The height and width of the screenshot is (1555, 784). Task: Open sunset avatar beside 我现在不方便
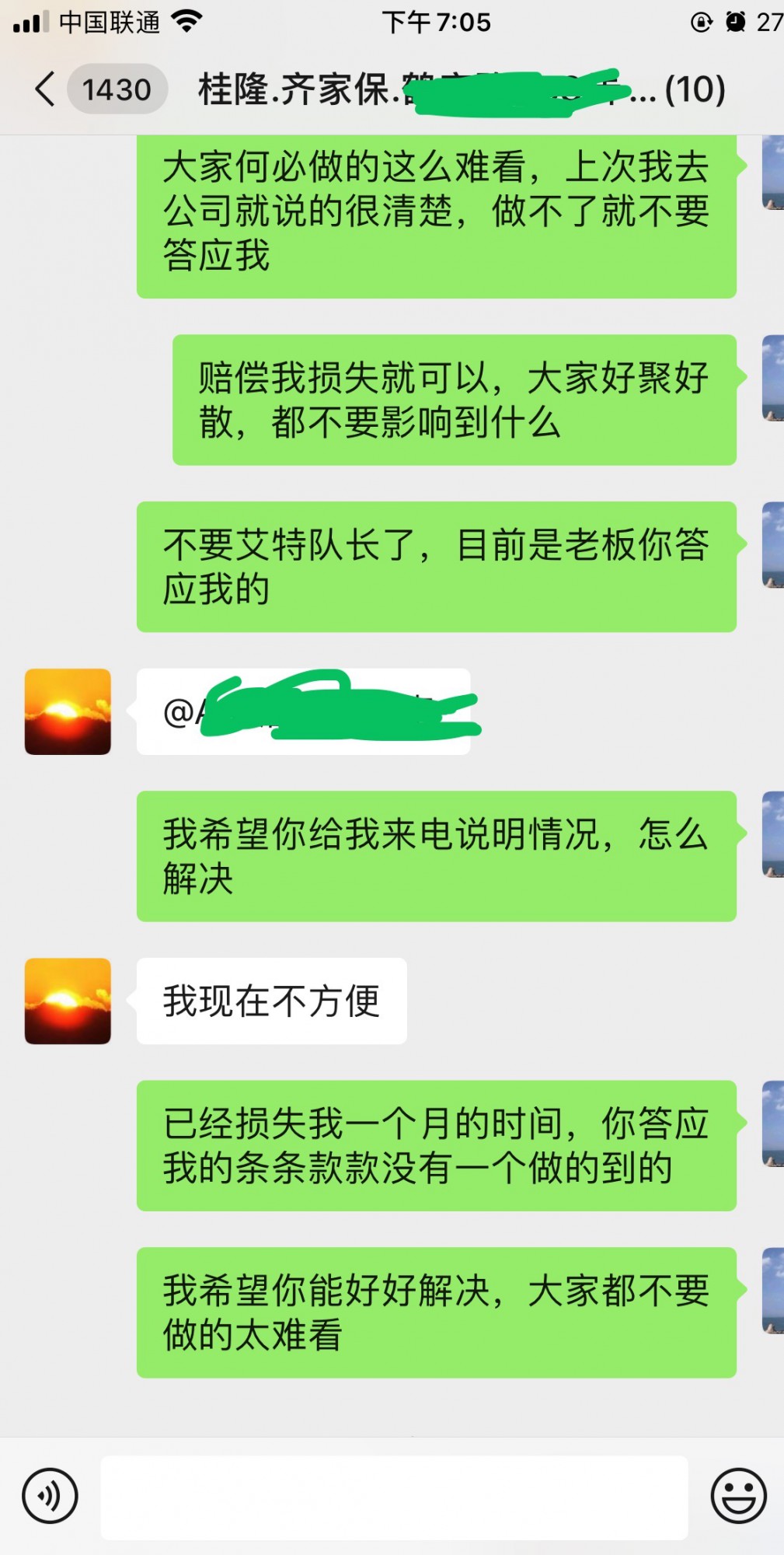(x=68, y=1001)
